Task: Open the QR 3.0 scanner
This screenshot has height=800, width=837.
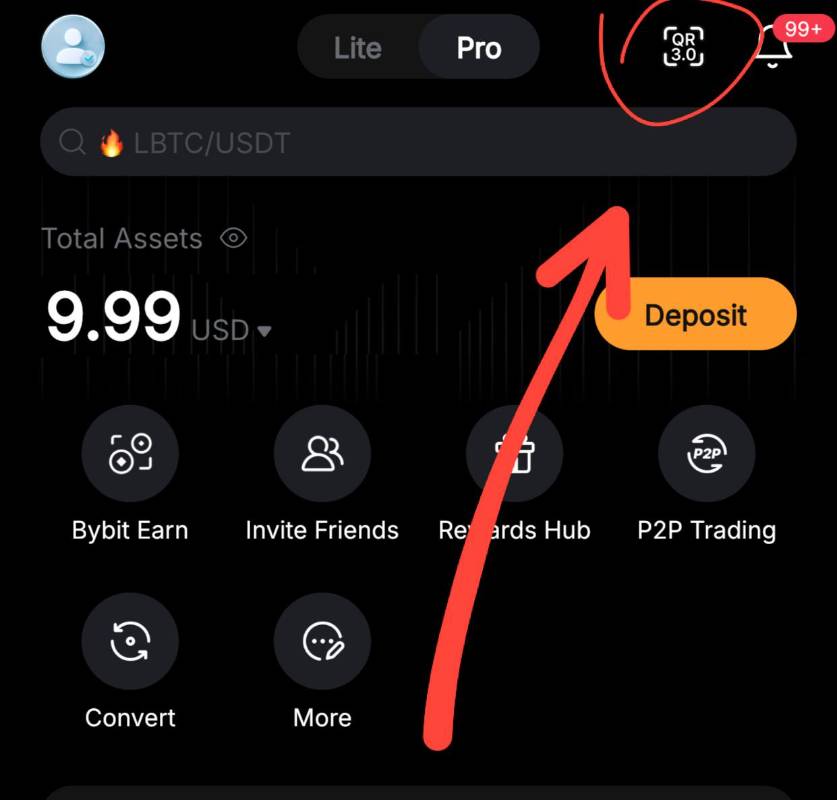Action: [684, 47]
